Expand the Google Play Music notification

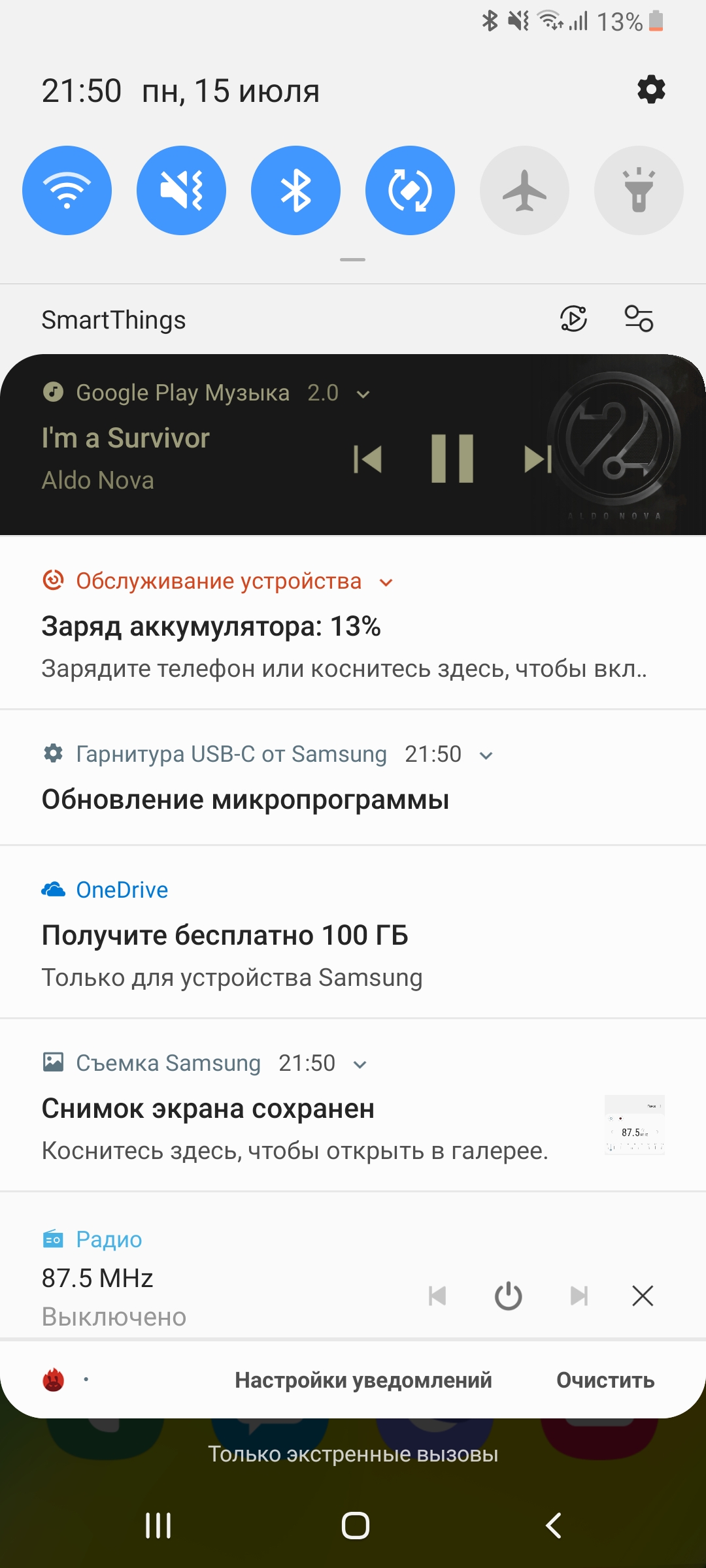(x=363, y=394)
